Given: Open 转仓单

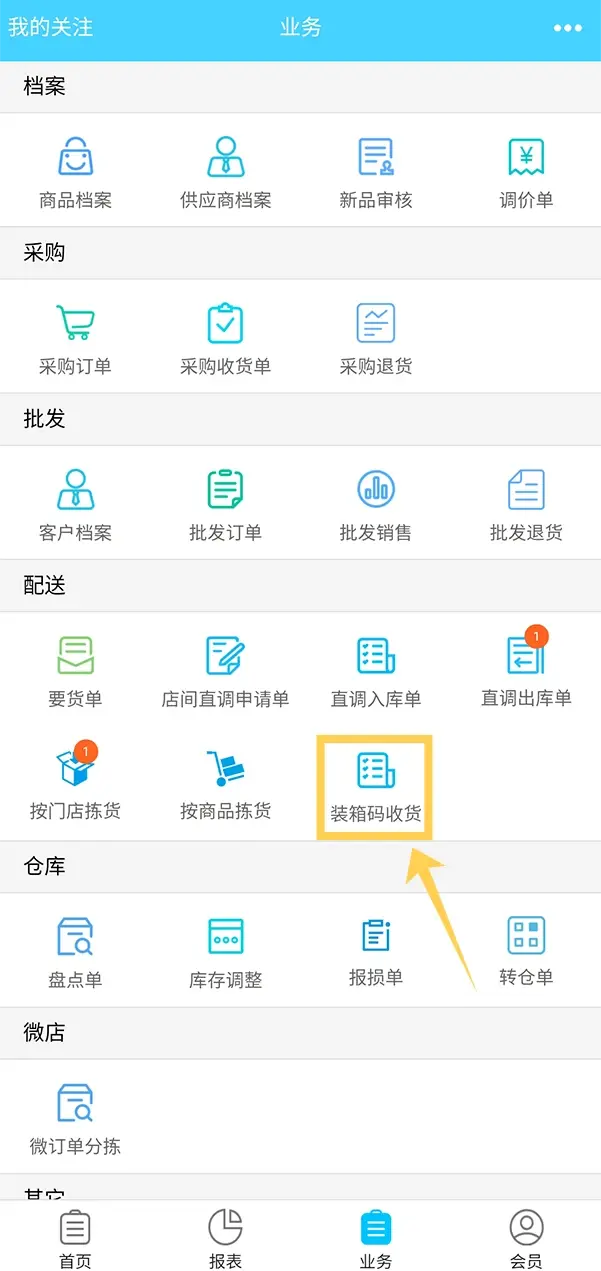Looking at the screenshot, I should (526, 950).
